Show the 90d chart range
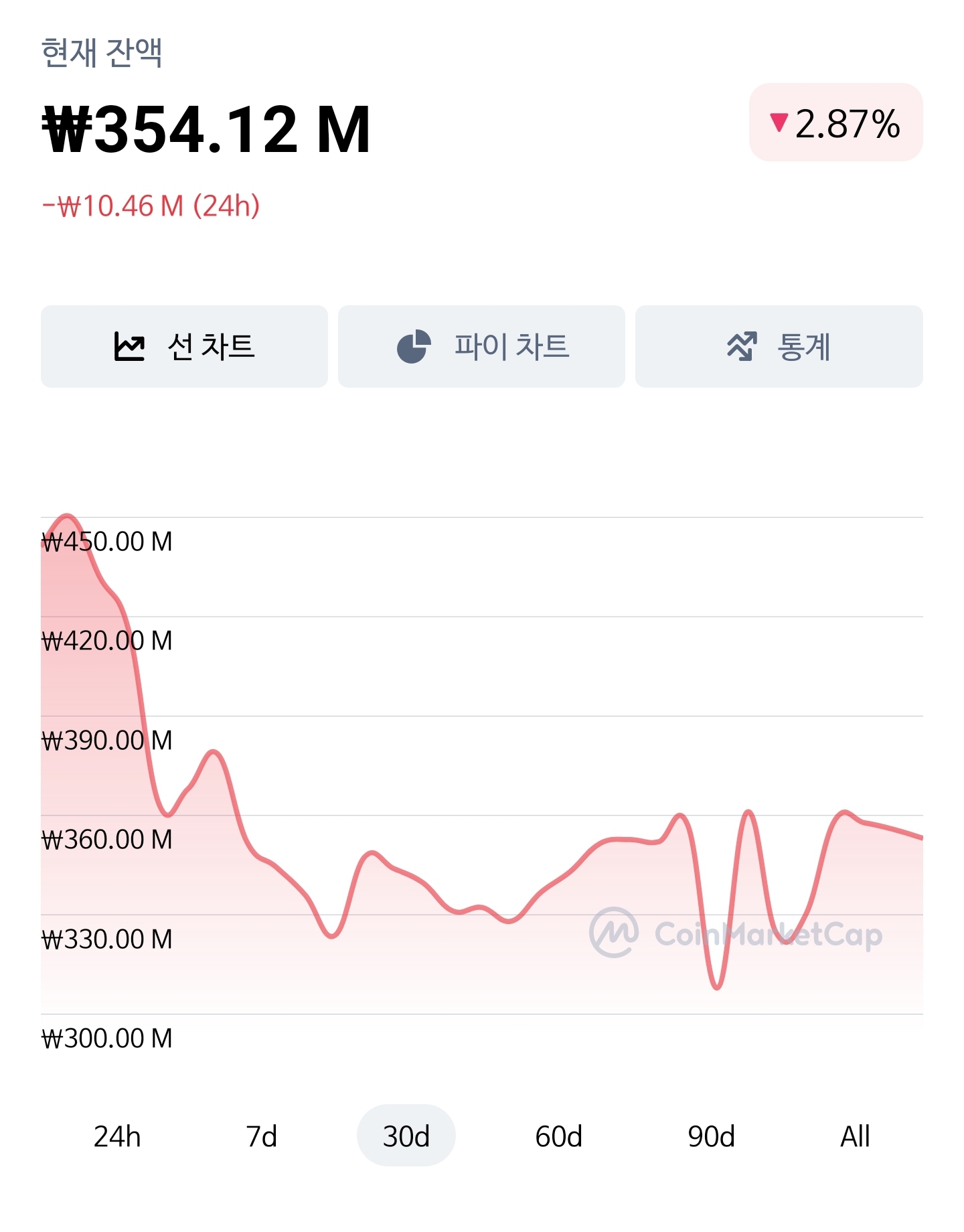The width and height of the screenshot is (964, 1232). click(711, 1136)
